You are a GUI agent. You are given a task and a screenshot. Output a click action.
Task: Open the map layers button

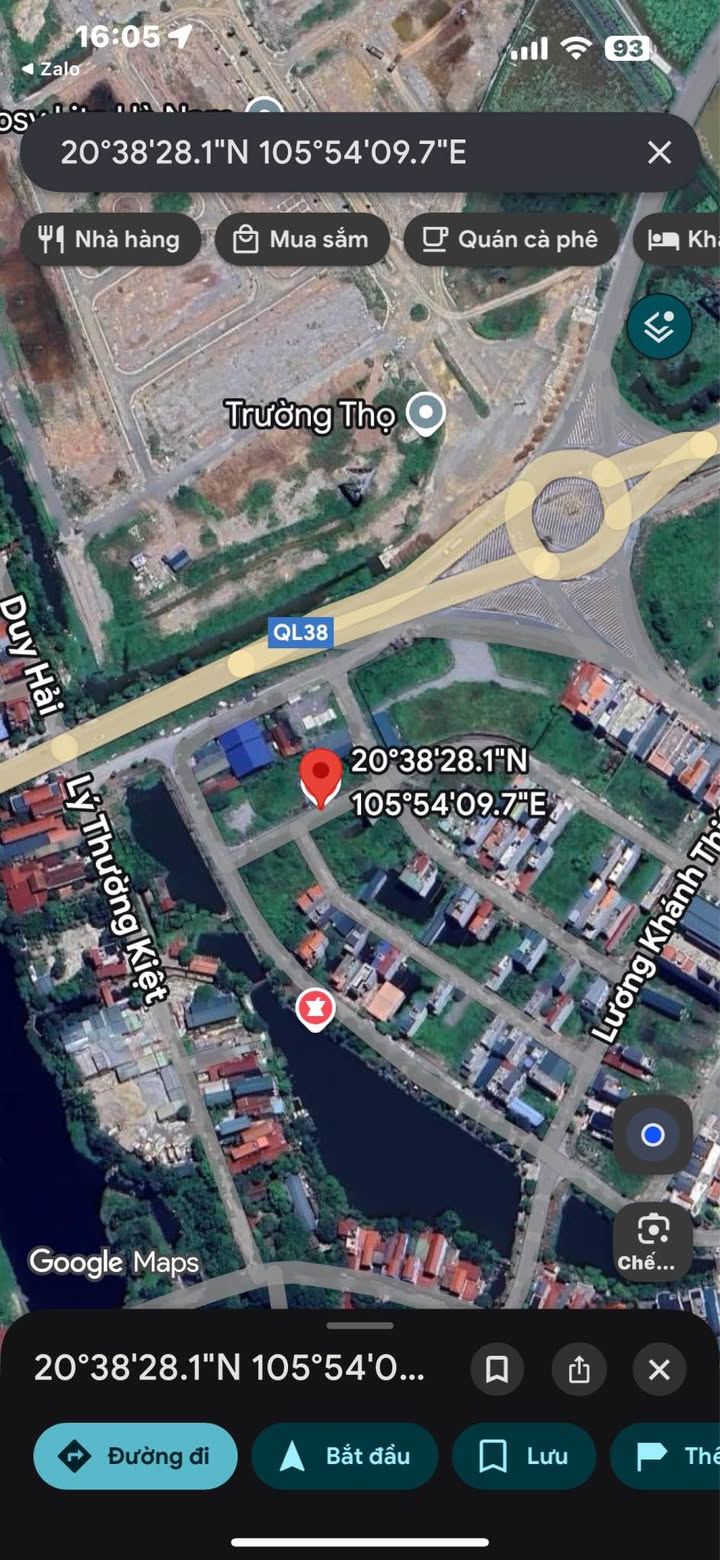(x=659, y=327)
